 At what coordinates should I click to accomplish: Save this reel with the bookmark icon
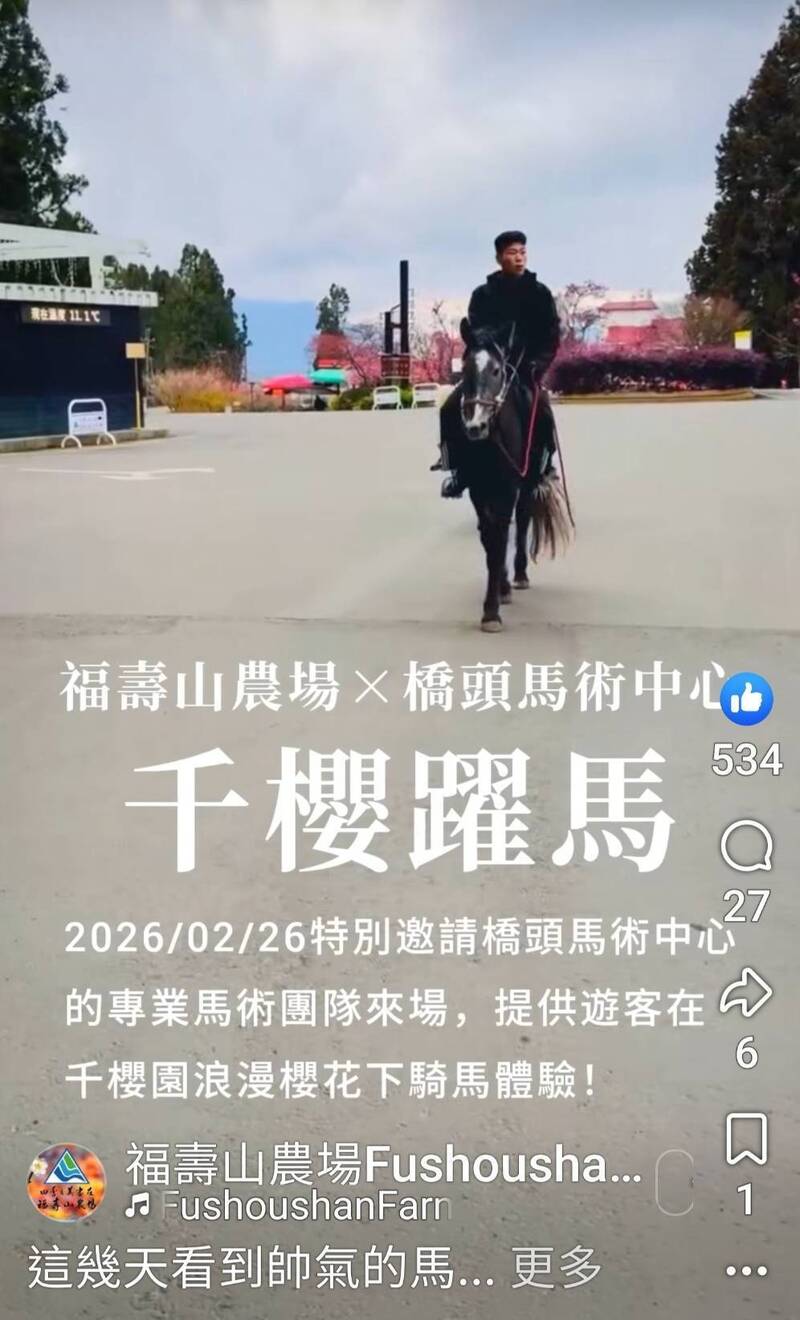[x=746, y=1140]
